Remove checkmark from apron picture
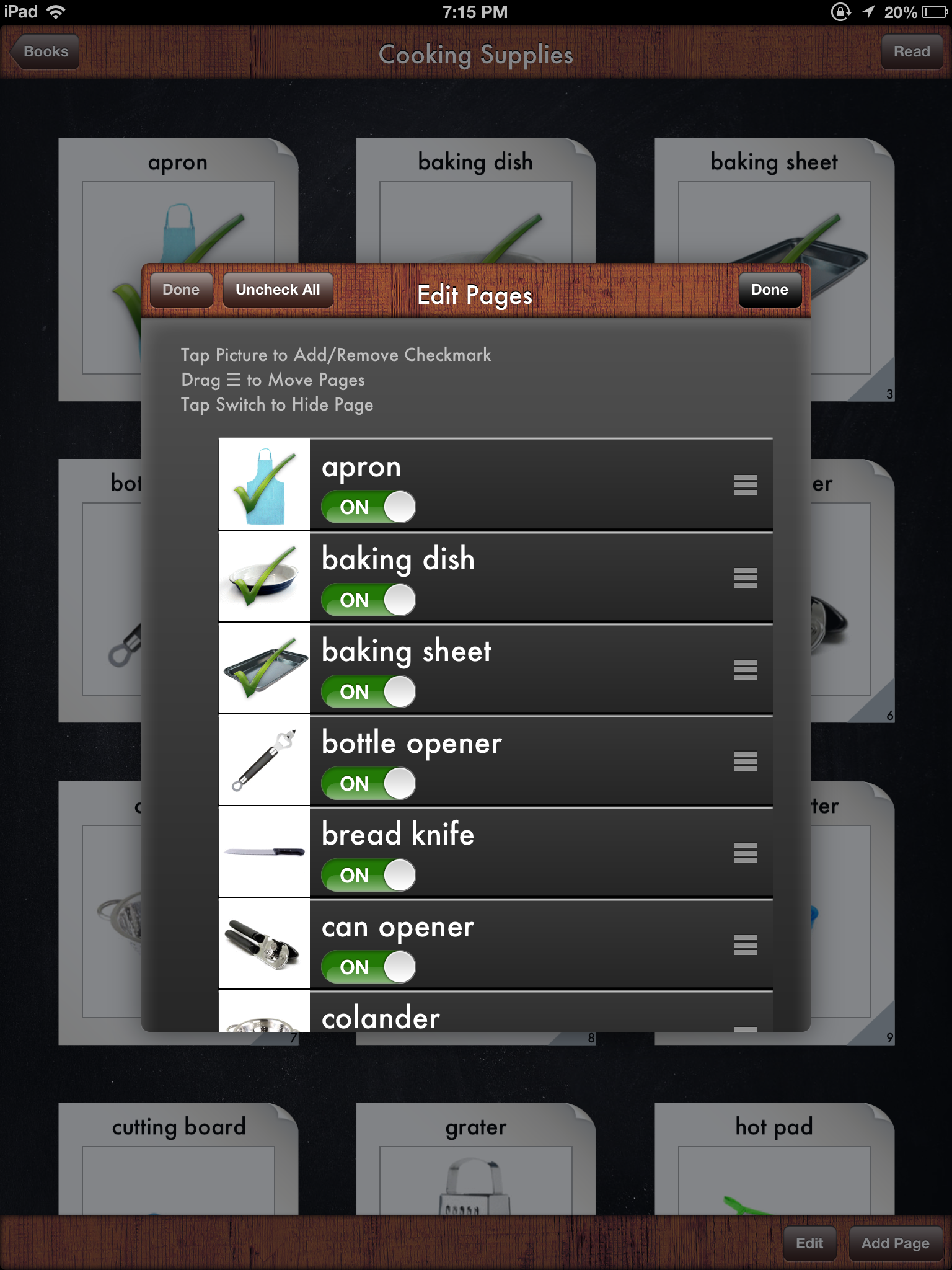Image resolution: width=952 pixels, height=1270 pixels. (x=265, y=484)
